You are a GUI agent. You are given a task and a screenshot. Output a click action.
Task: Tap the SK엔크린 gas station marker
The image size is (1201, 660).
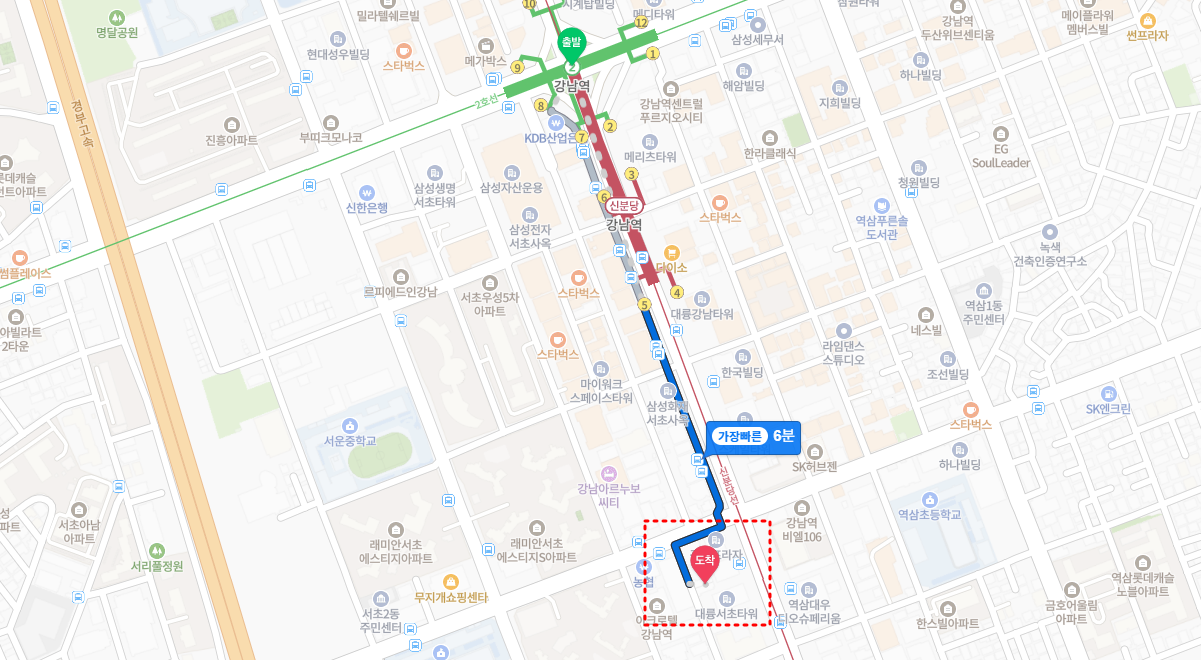1108,392
